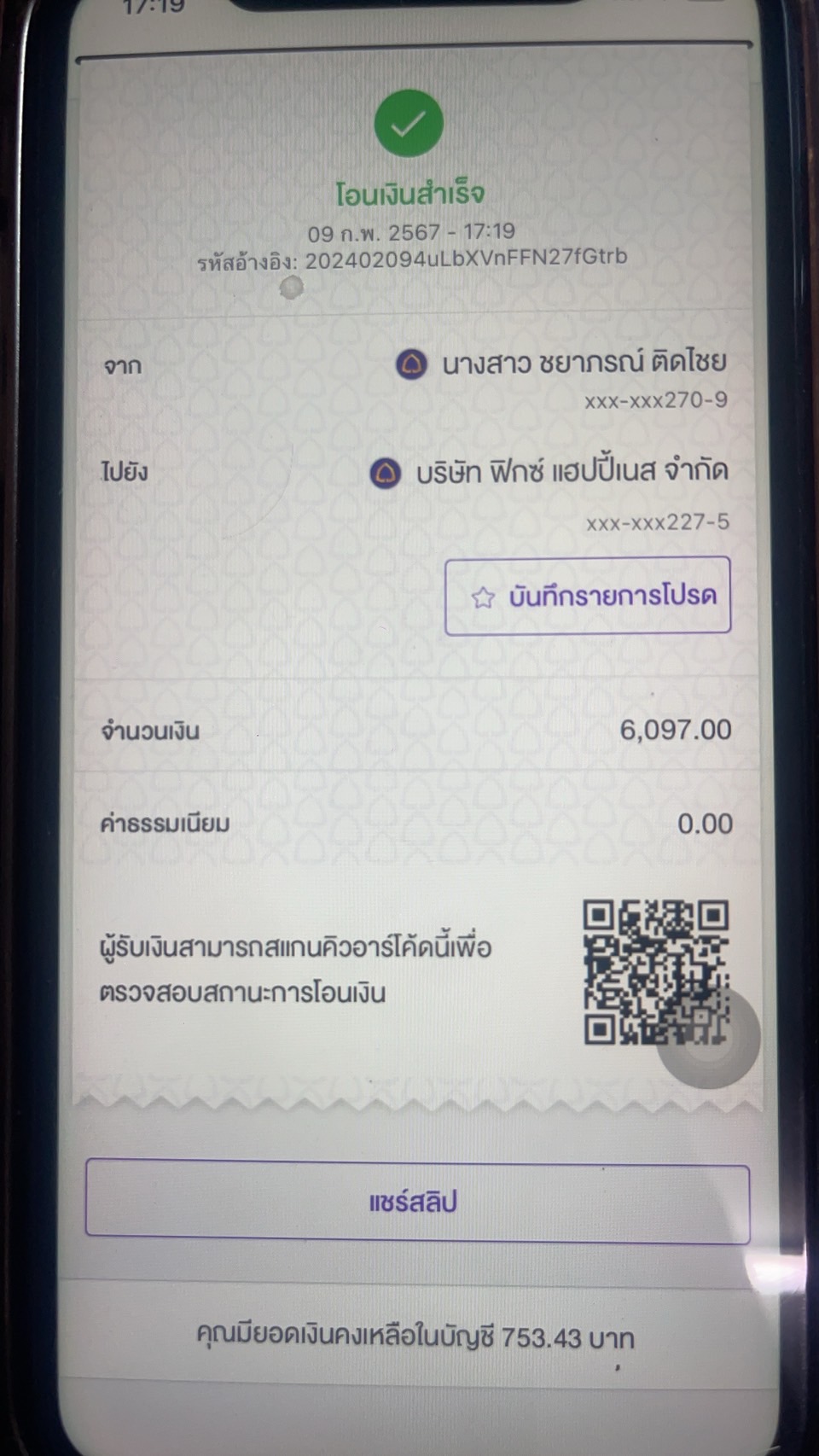Save recipient via บันทึกรายการโปรด button
Viewport: 819px width, 1456px height.
pos(588,596)
